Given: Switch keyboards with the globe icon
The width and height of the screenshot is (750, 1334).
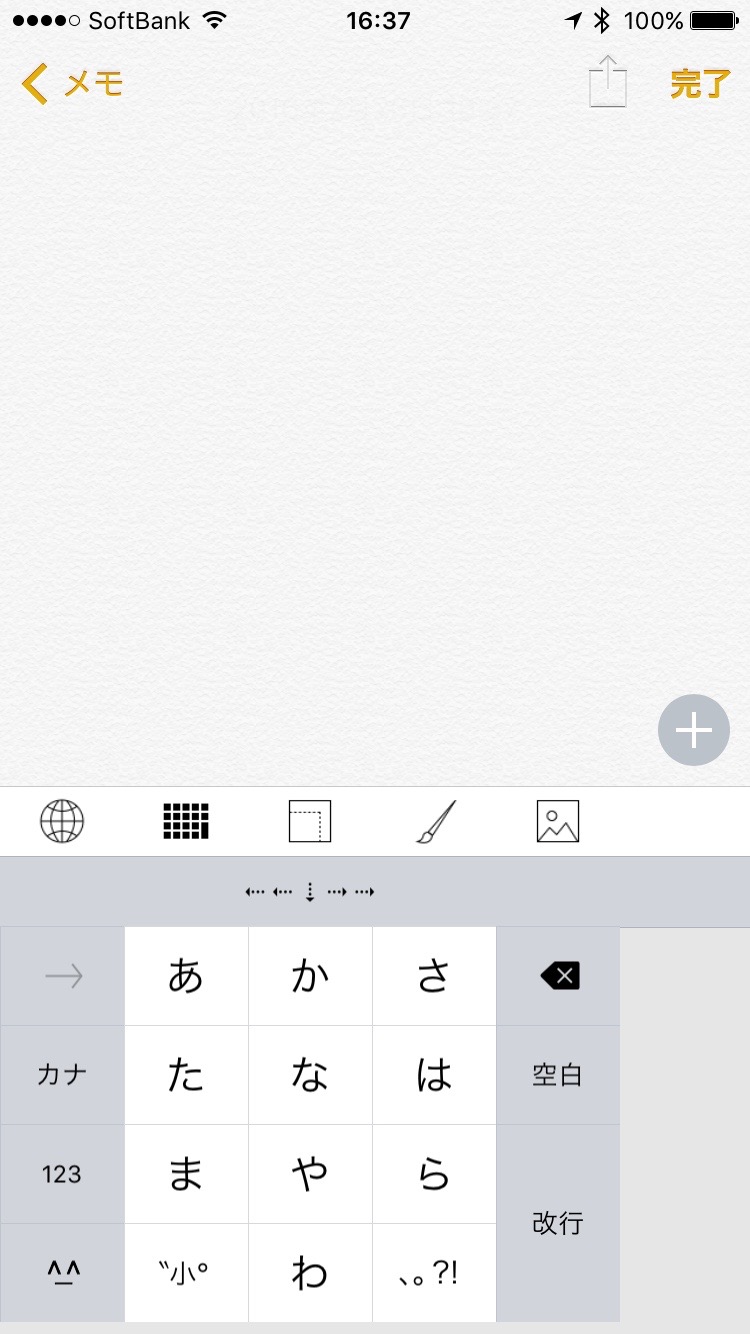Looking at the screenshot, I should click(62, 822).
